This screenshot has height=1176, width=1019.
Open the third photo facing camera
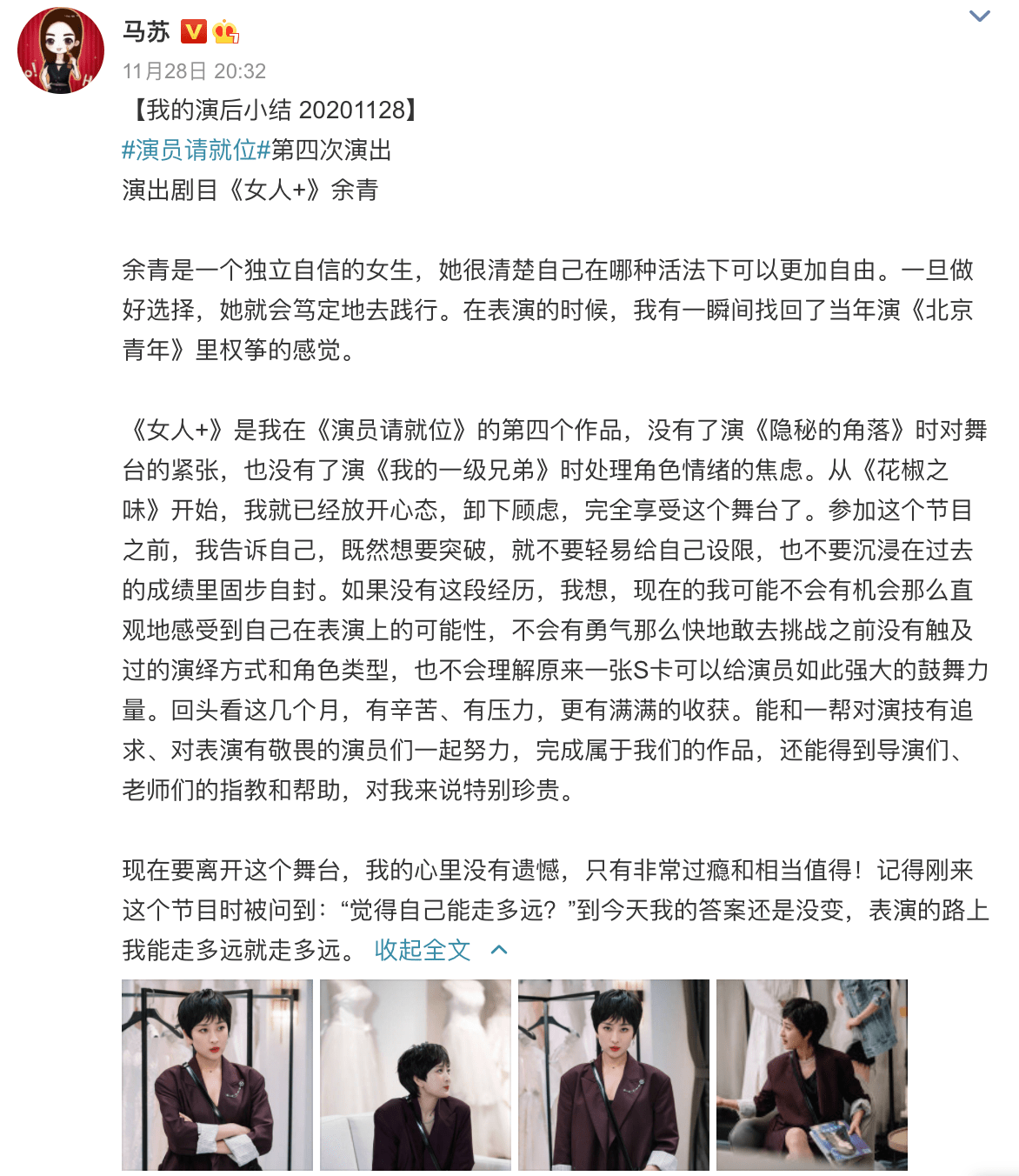pyautogui.click(x=614, y=1074)
